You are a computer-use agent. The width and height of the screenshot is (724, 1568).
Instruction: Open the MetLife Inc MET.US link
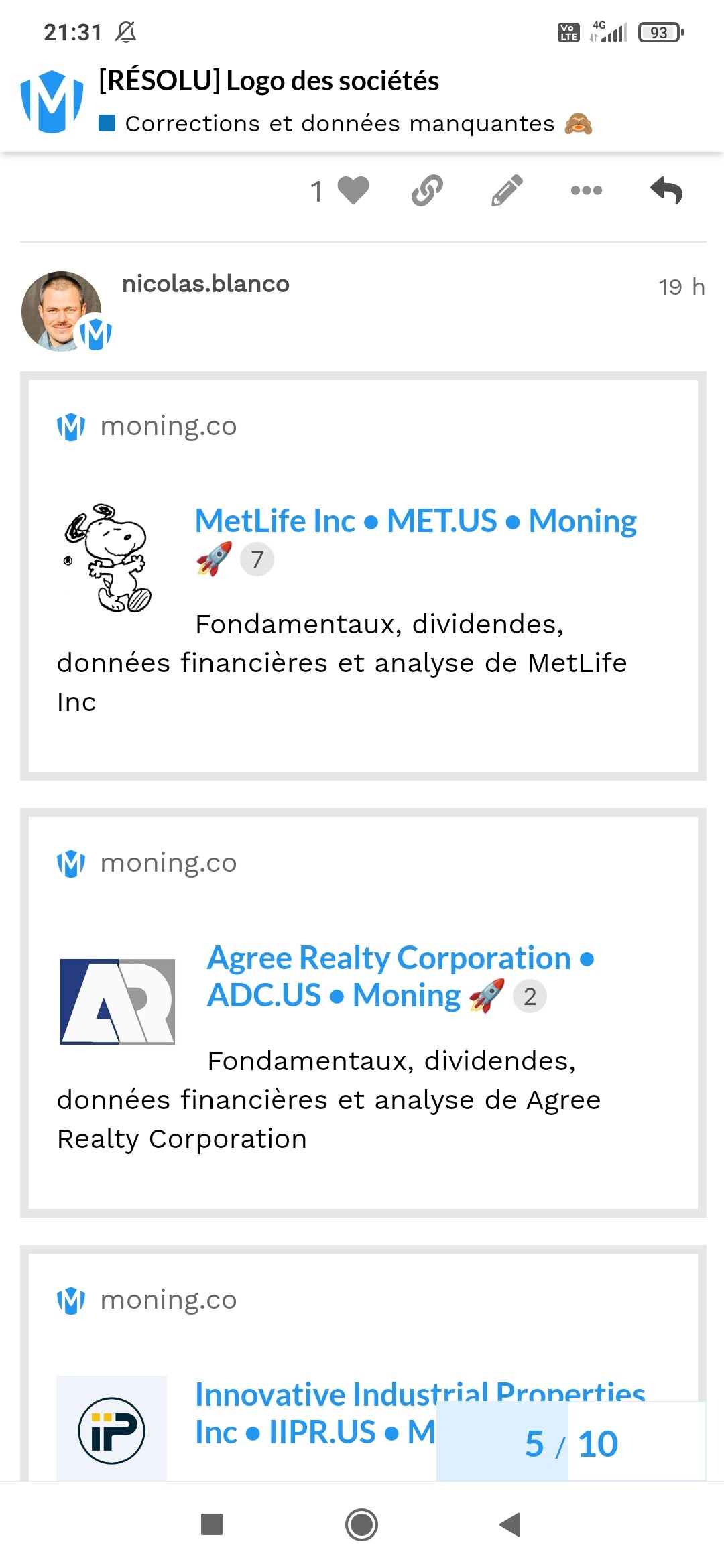[415, 521]
